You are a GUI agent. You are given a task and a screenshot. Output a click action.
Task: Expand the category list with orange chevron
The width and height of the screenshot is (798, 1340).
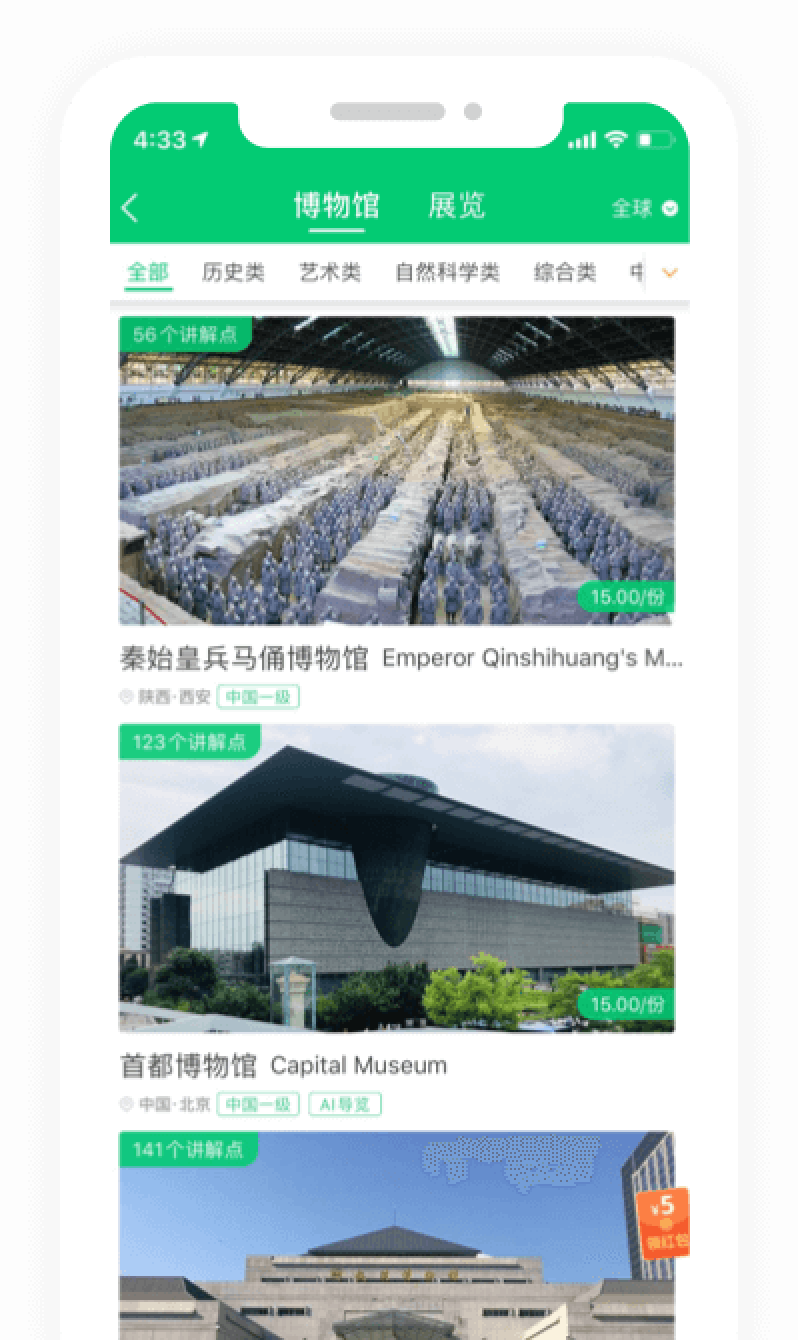pyautogui.click(x=669, y=272)
